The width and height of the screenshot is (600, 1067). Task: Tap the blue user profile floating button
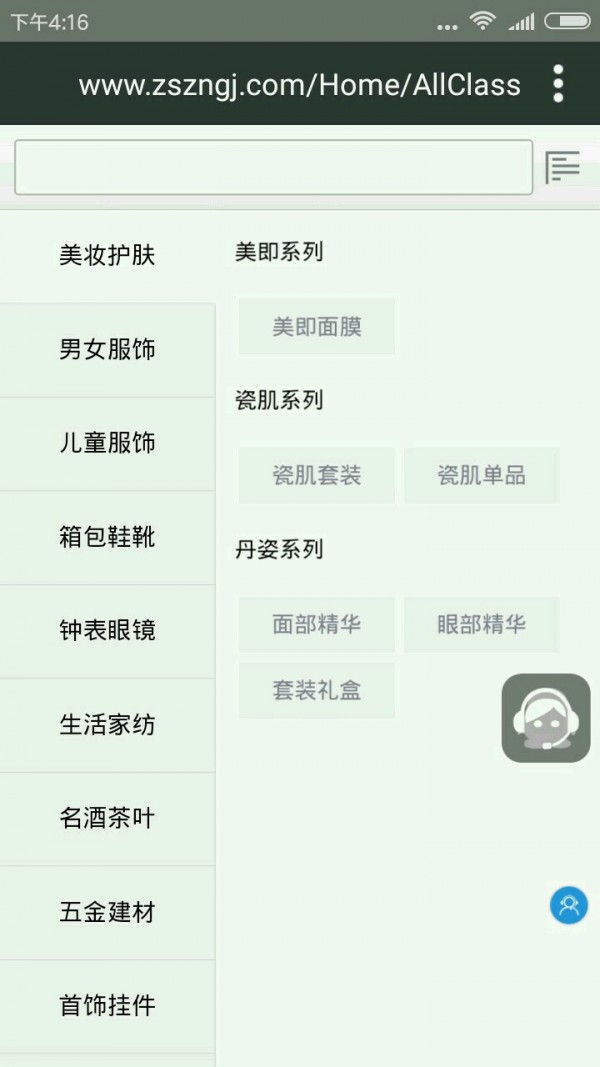point(569,906)
